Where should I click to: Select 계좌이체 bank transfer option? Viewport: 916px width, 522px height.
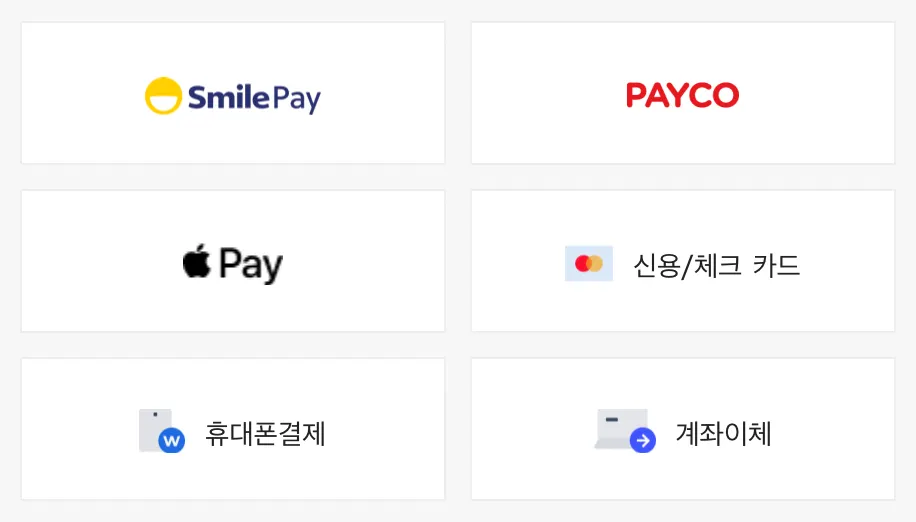(682, 430)
